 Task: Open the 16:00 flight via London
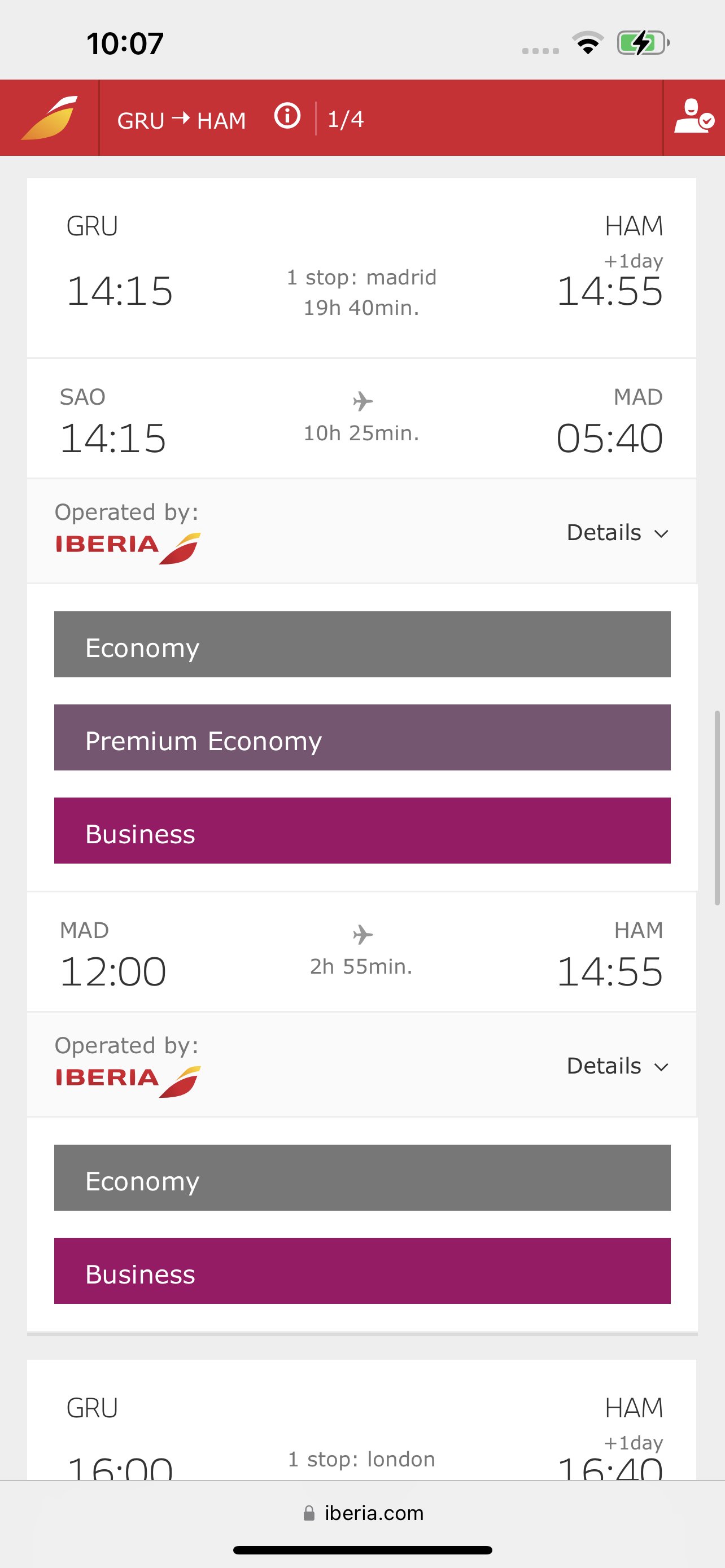(361, 1420)
